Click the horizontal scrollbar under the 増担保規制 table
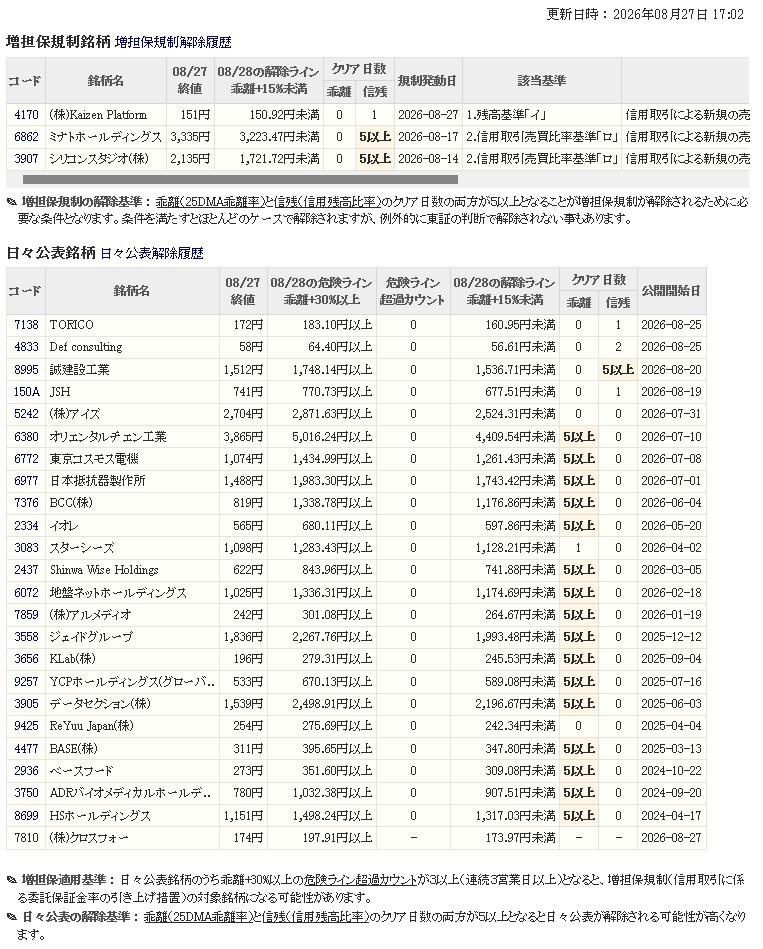This screenshot has width=763, height=949. (240, 179)
